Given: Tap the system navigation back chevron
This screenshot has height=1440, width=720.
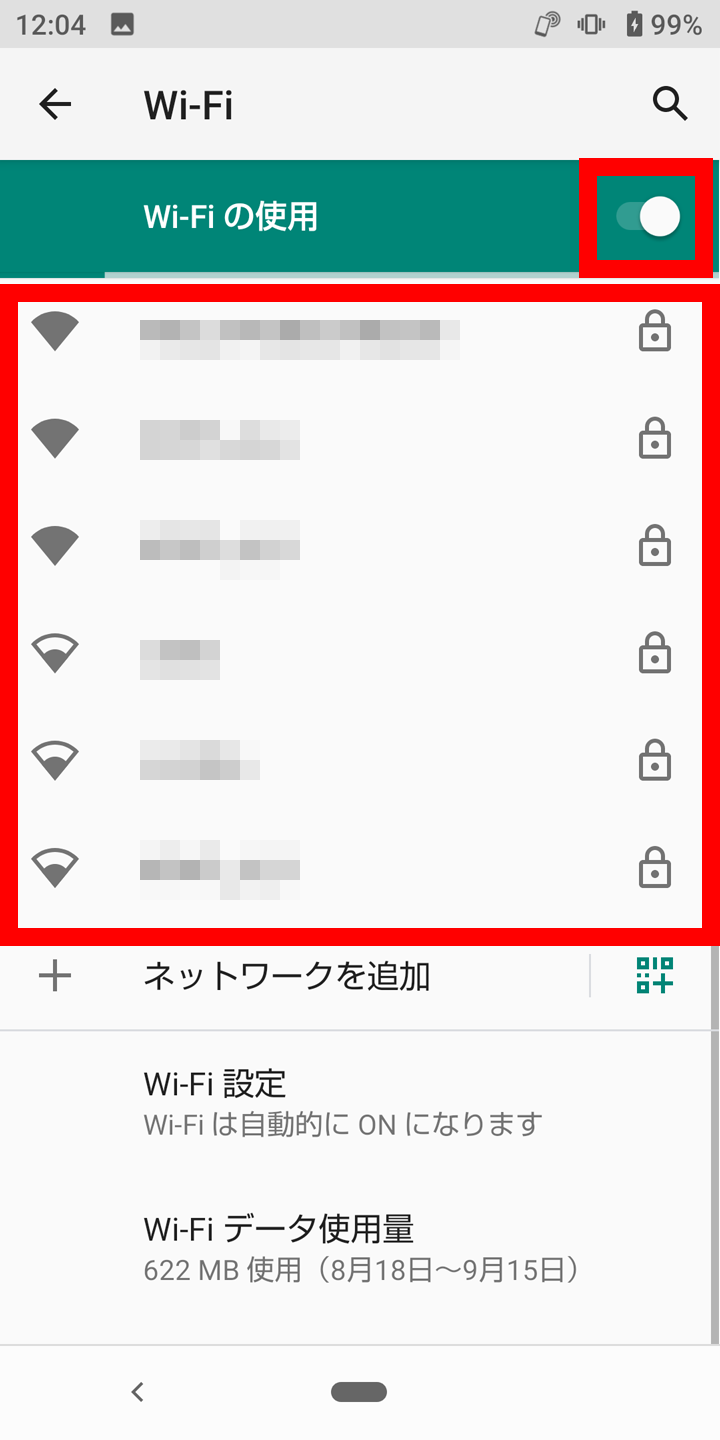Looking at the screenshot, I should (138, 1391).
